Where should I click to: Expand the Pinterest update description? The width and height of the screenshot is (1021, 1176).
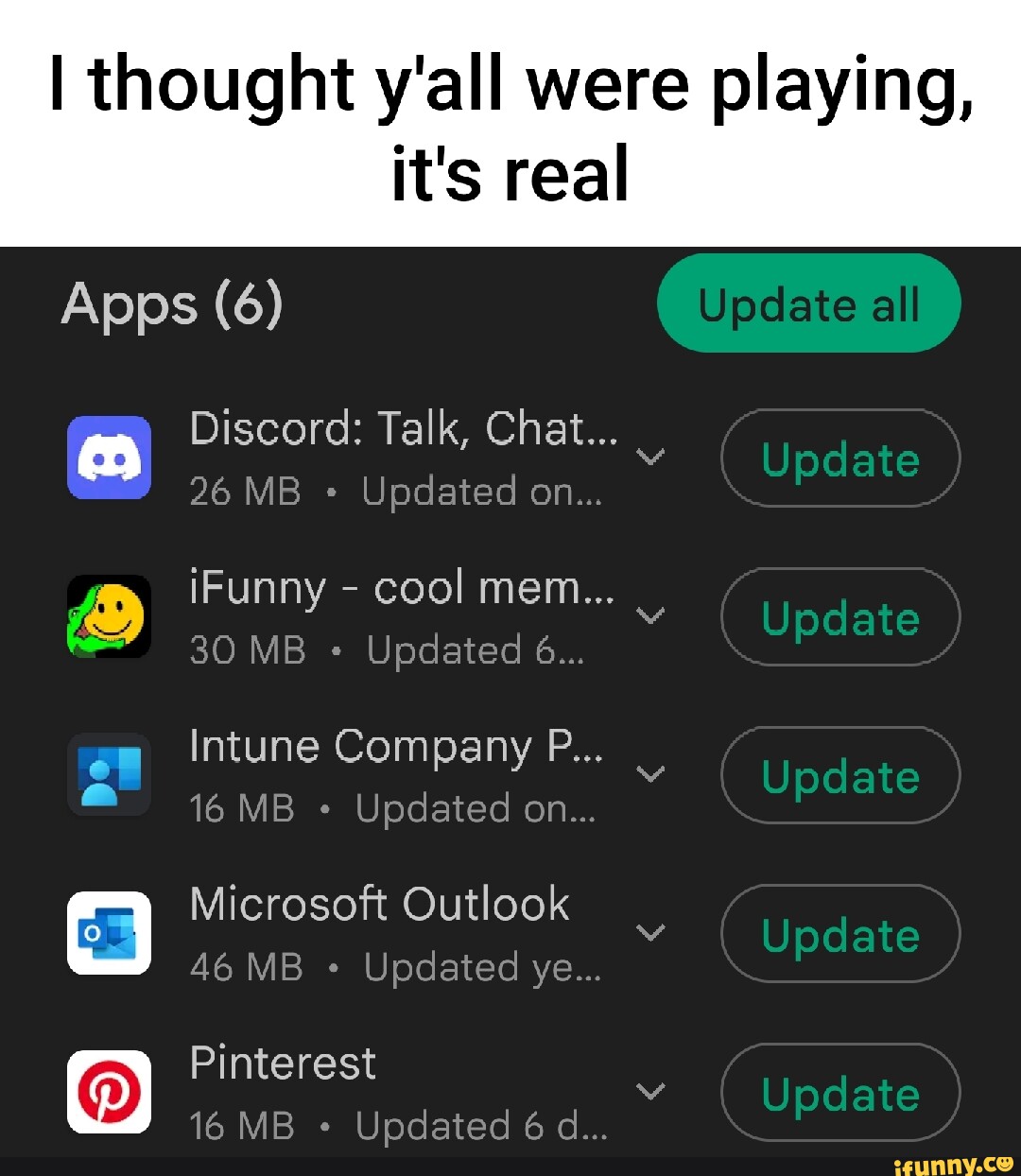click(x=649, y=1091)
